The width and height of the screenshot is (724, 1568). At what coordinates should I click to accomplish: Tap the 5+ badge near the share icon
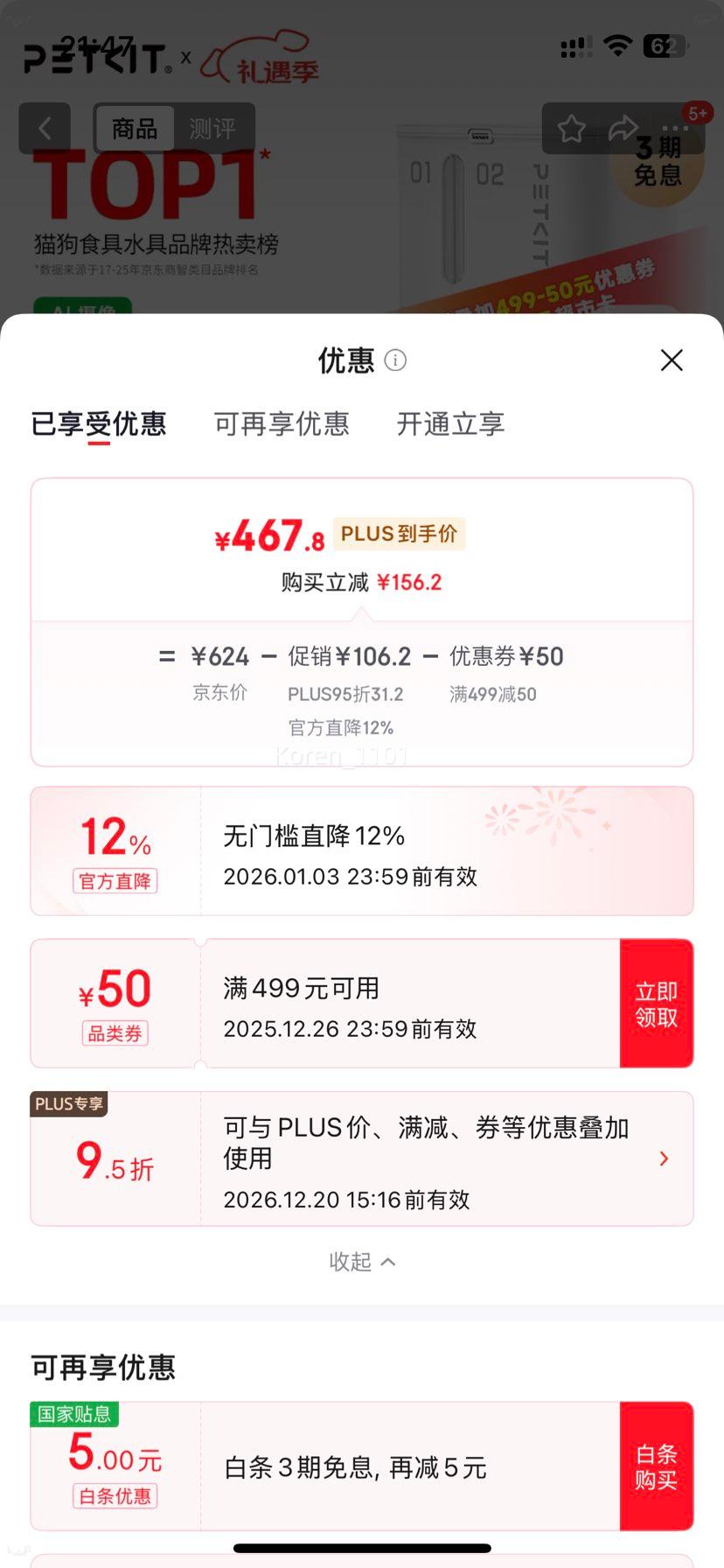click(695, 112)
